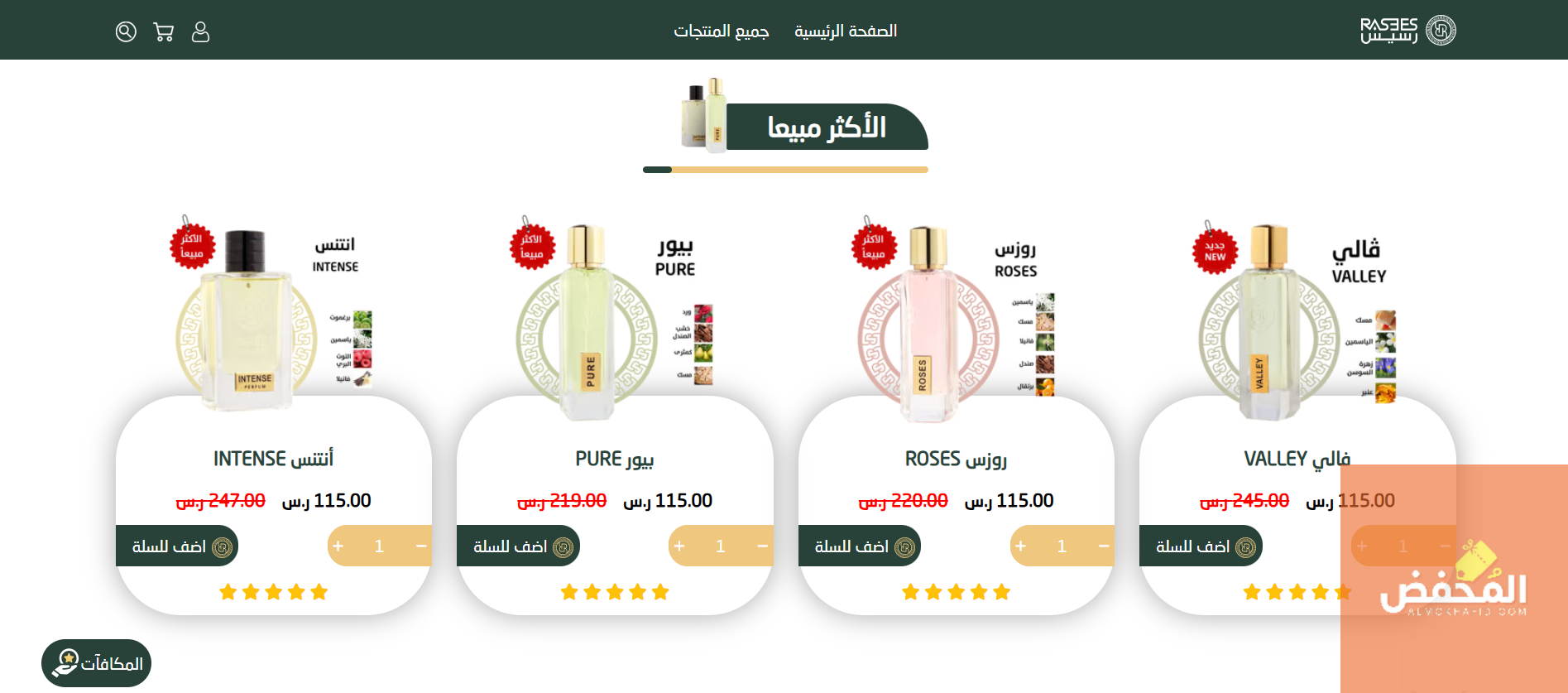Decrease quantity for INTENSE perfume
The image size is (1568, 693).
tap(420, 546)
